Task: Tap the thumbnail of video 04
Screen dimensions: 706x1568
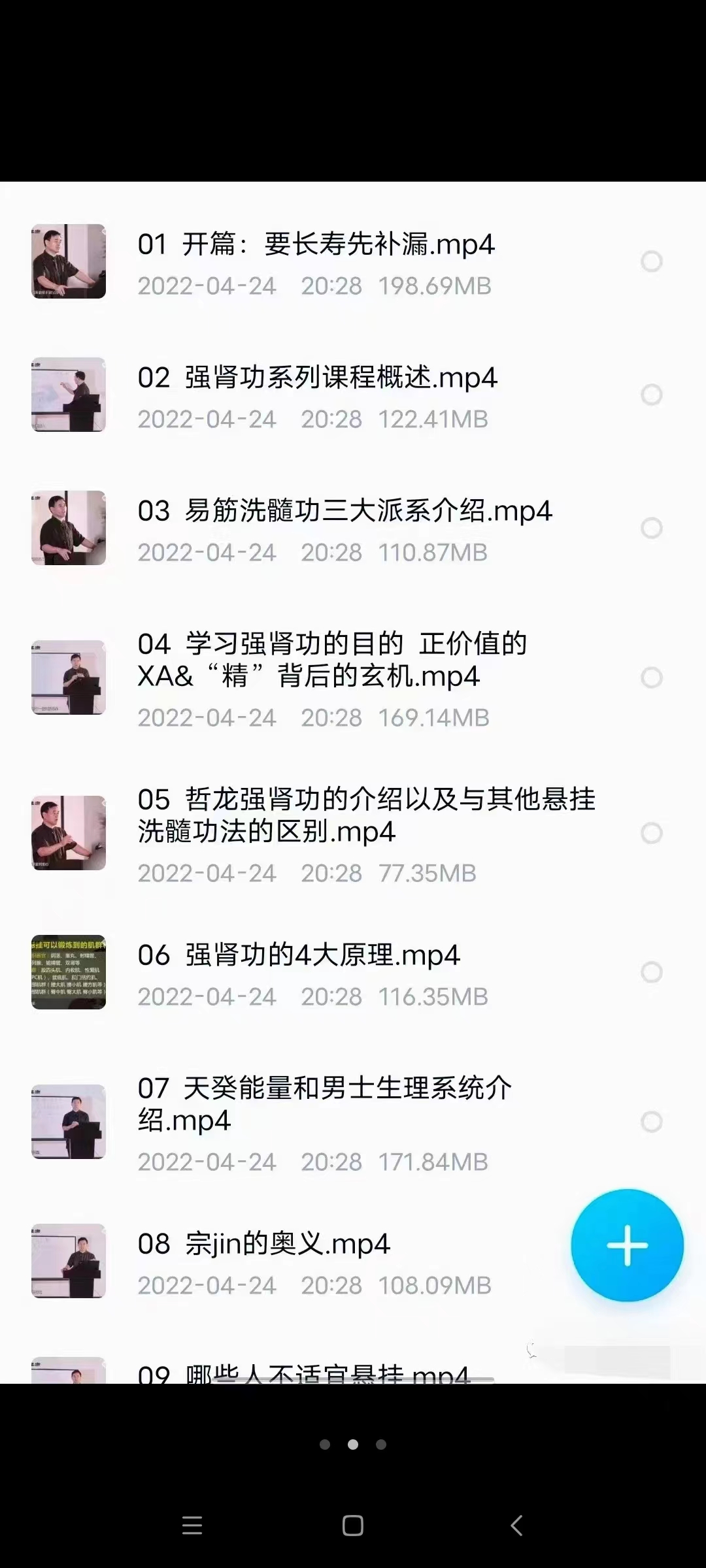Action: [69, 678]
